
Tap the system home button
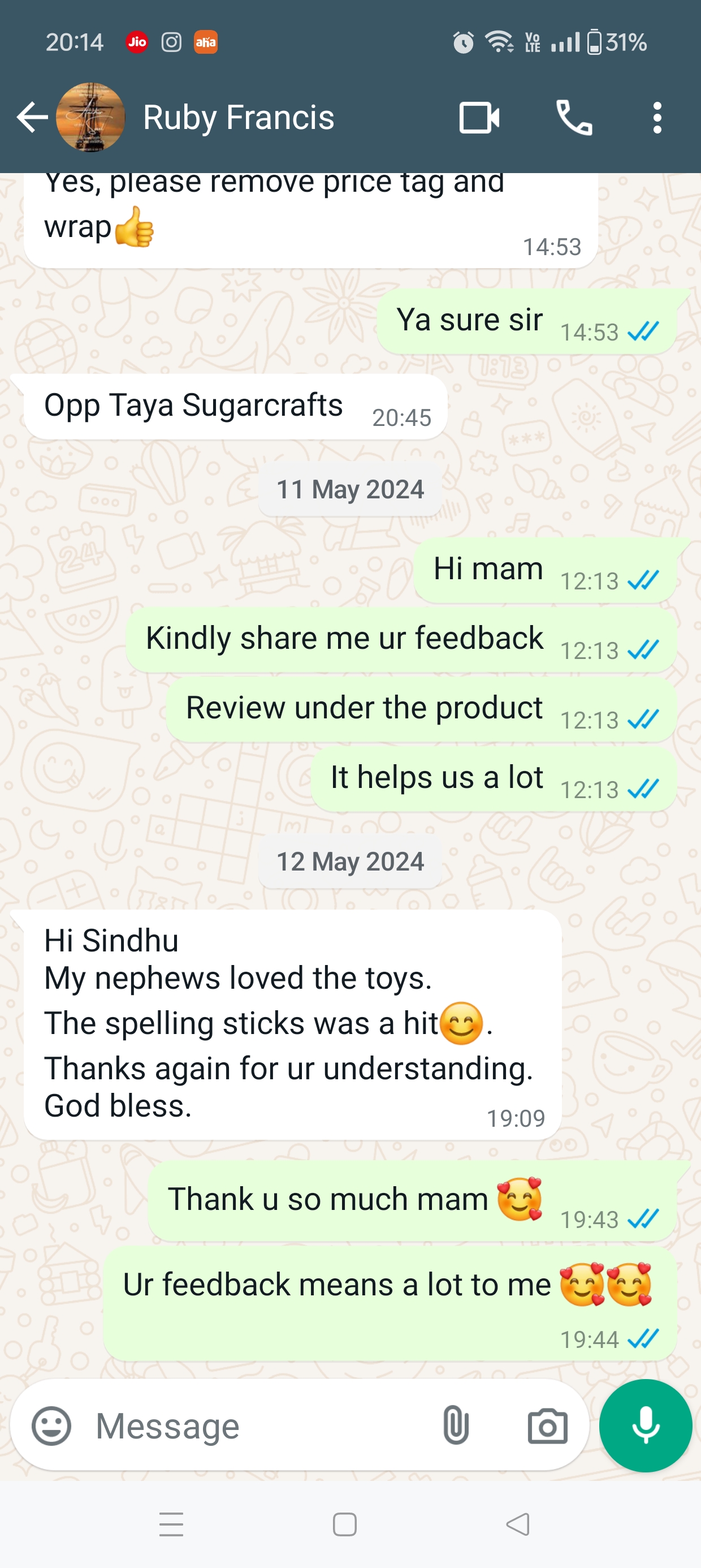tap(344, 1525)
